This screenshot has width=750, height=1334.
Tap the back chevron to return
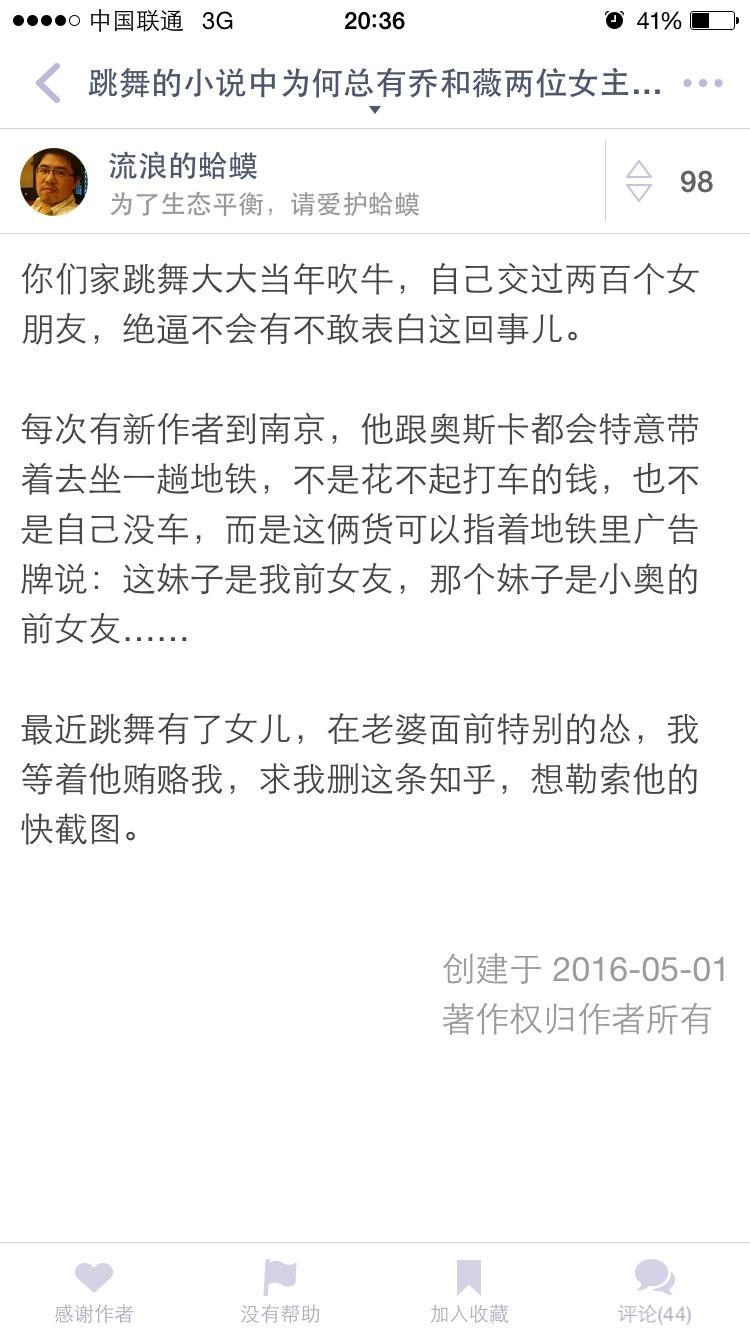click(47, 83)
